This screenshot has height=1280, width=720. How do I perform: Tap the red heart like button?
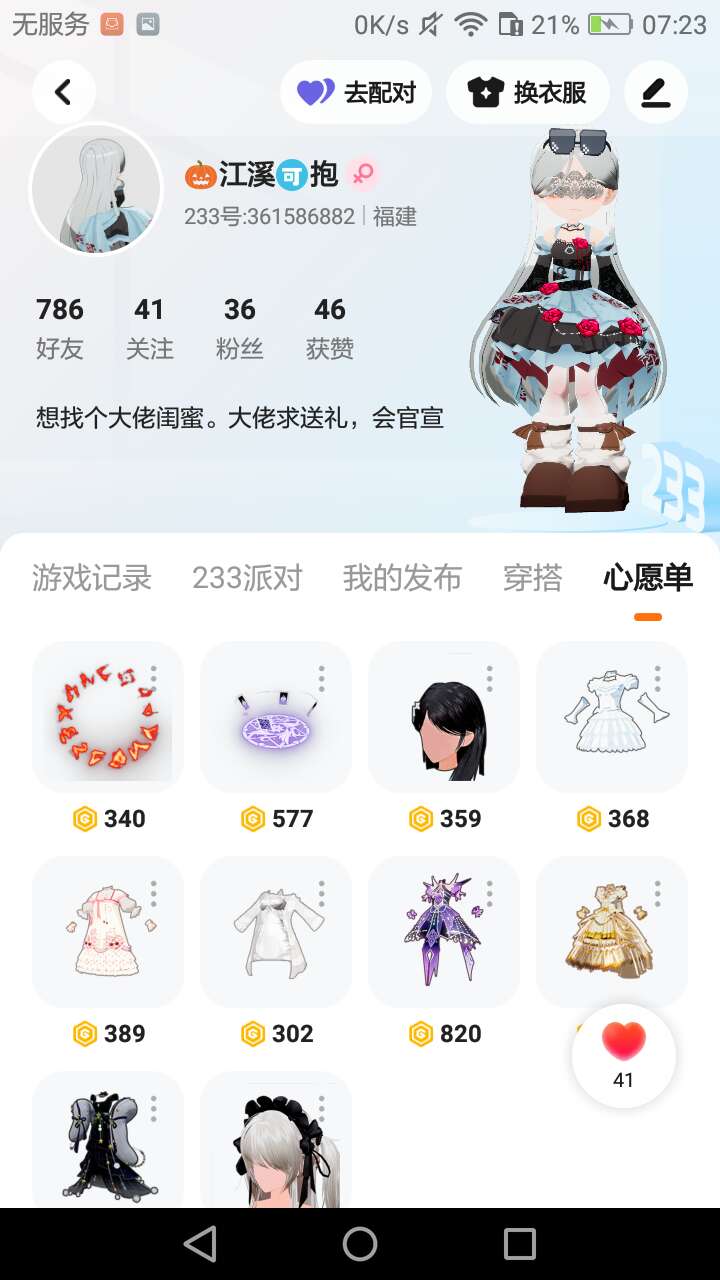click(x=624, y=1056)
